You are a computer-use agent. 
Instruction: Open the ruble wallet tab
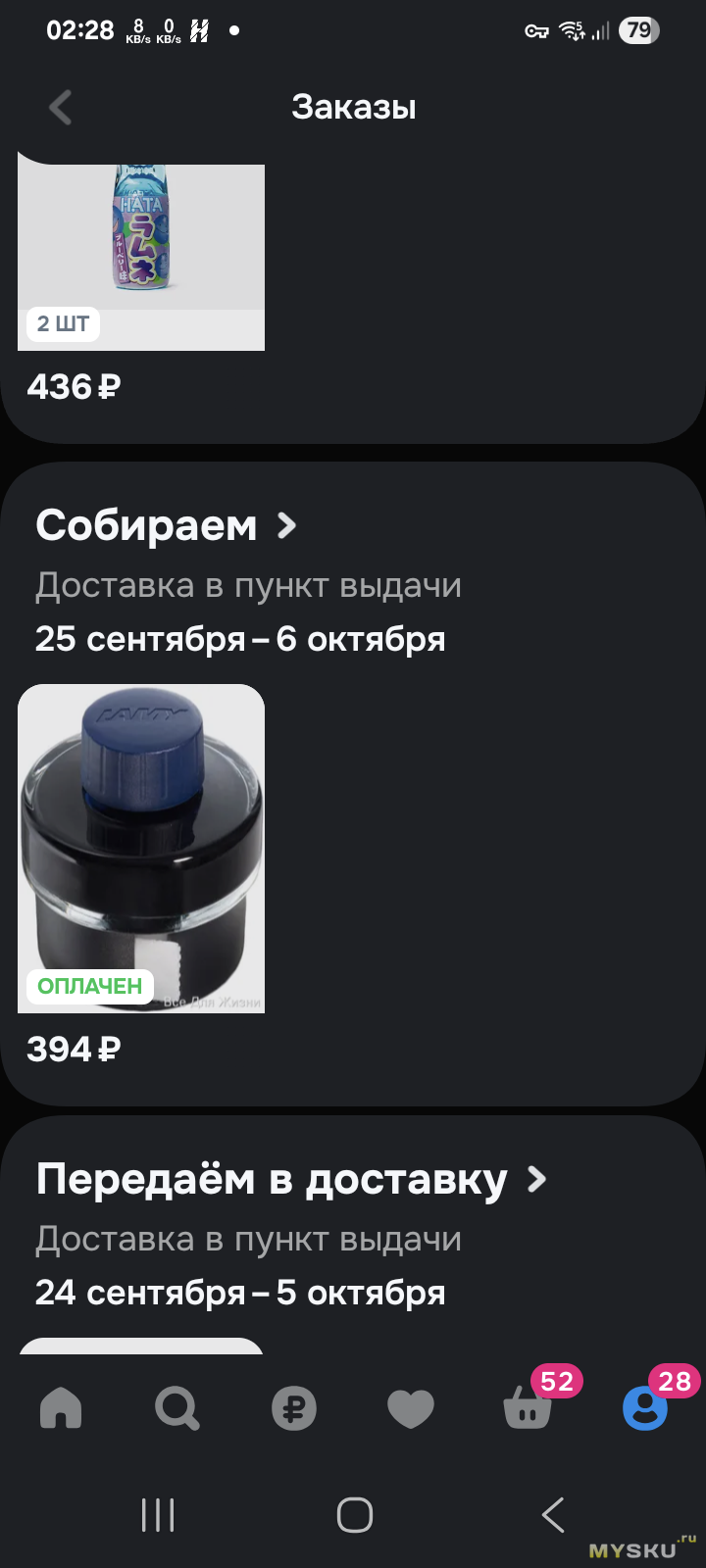coord(294,1409)
